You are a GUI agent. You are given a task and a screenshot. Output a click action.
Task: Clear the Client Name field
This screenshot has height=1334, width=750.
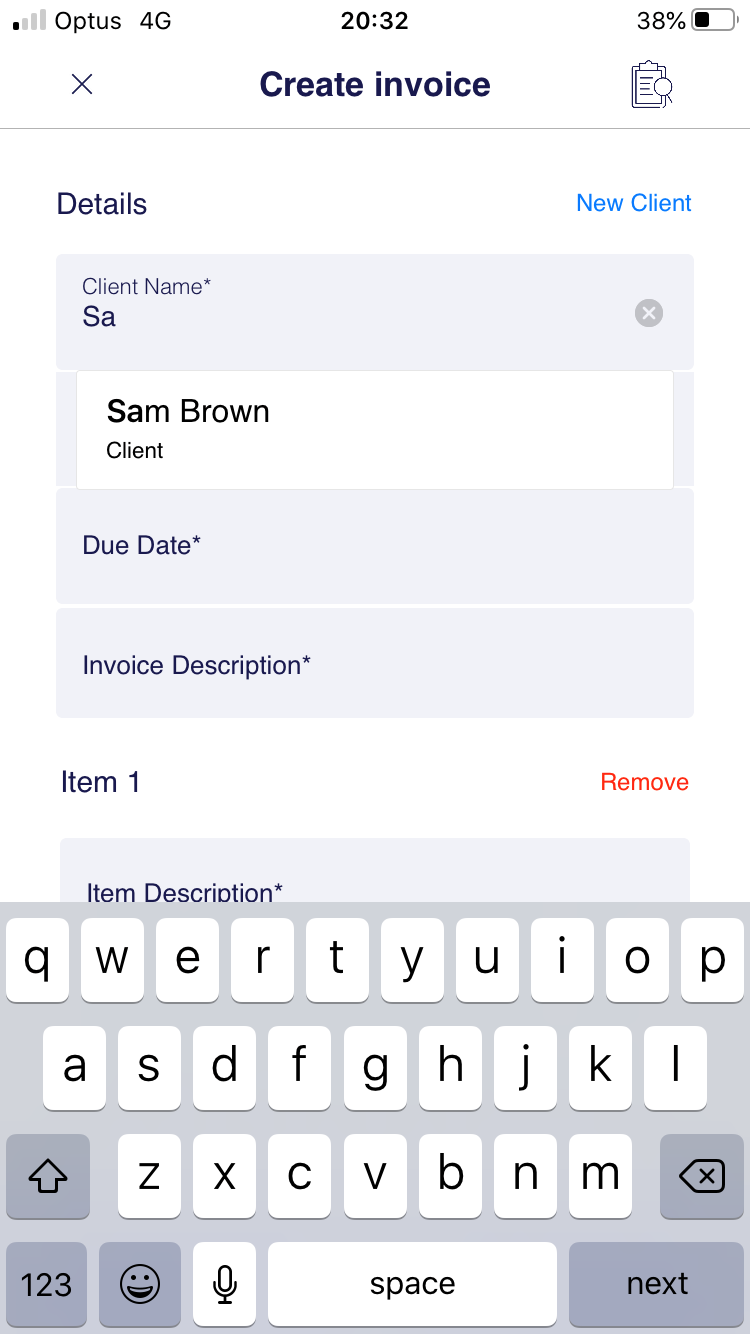pos(649,313)
